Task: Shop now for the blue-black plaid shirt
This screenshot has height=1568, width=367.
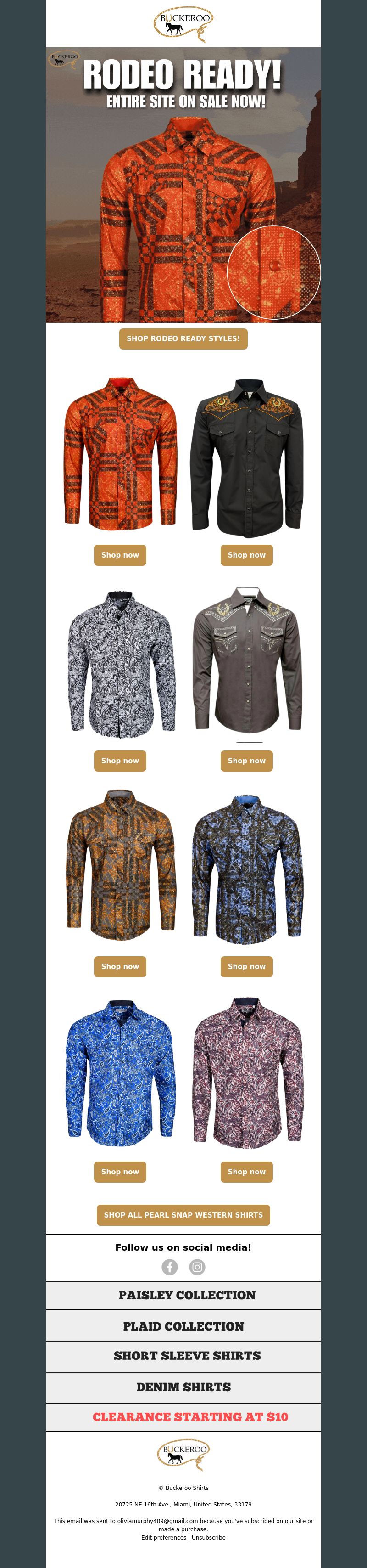Action: (x=246, y=966)
